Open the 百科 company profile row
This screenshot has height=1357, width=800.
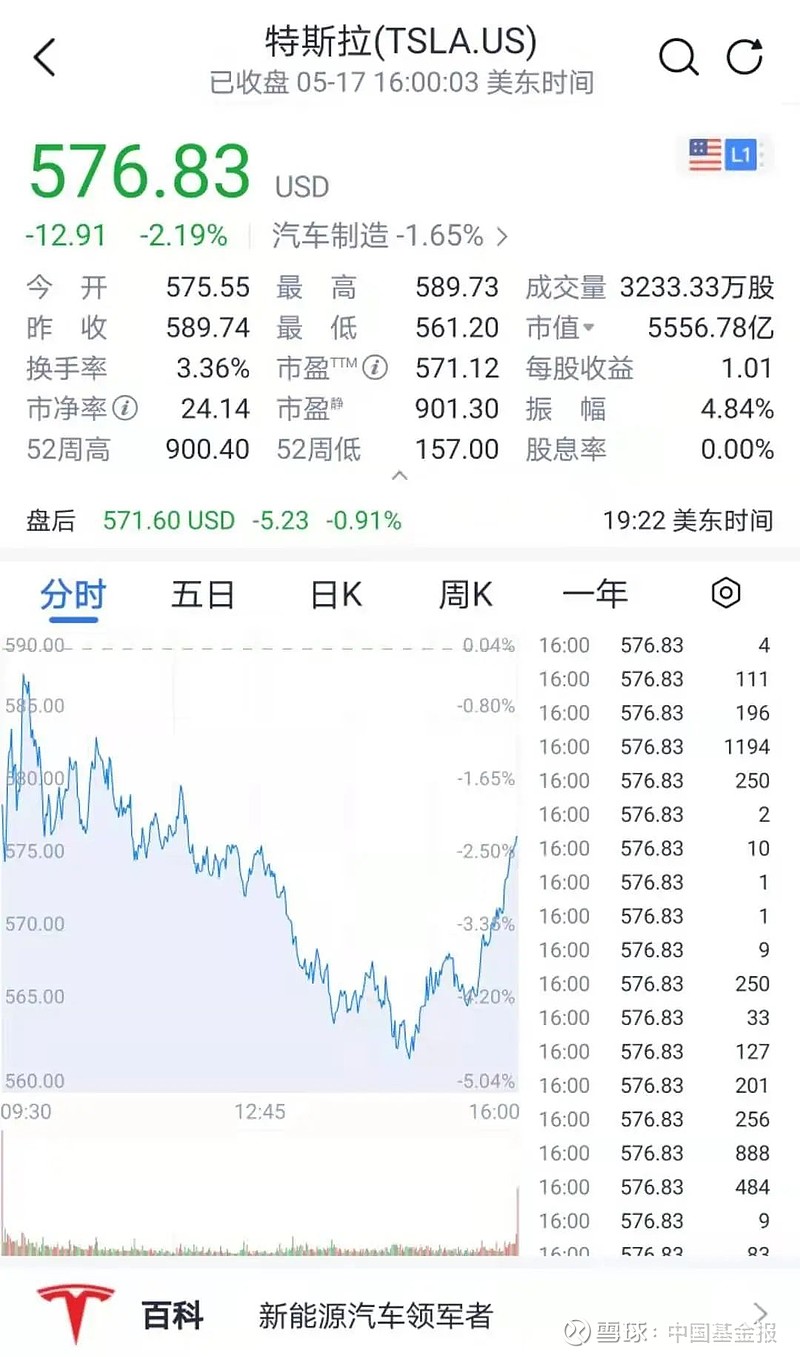[400, 1314]
